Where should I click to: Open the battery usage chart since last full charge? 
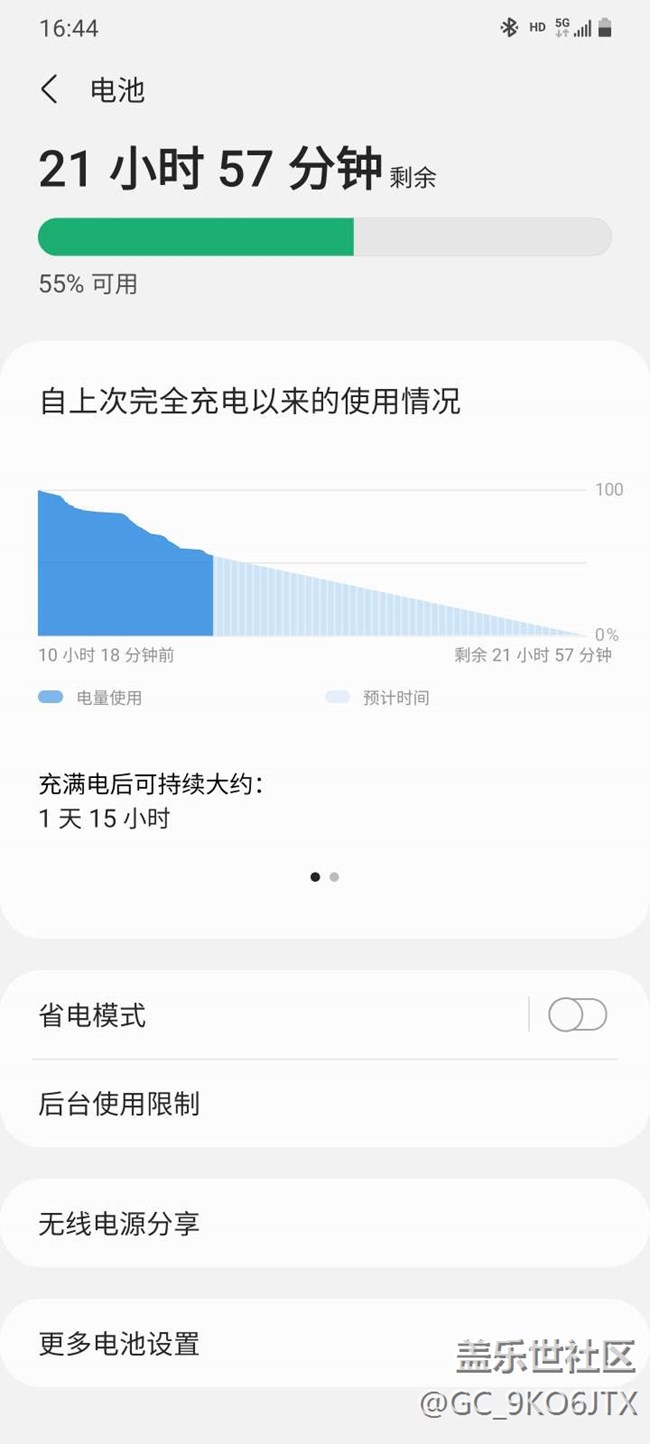(x=312, y=562)
